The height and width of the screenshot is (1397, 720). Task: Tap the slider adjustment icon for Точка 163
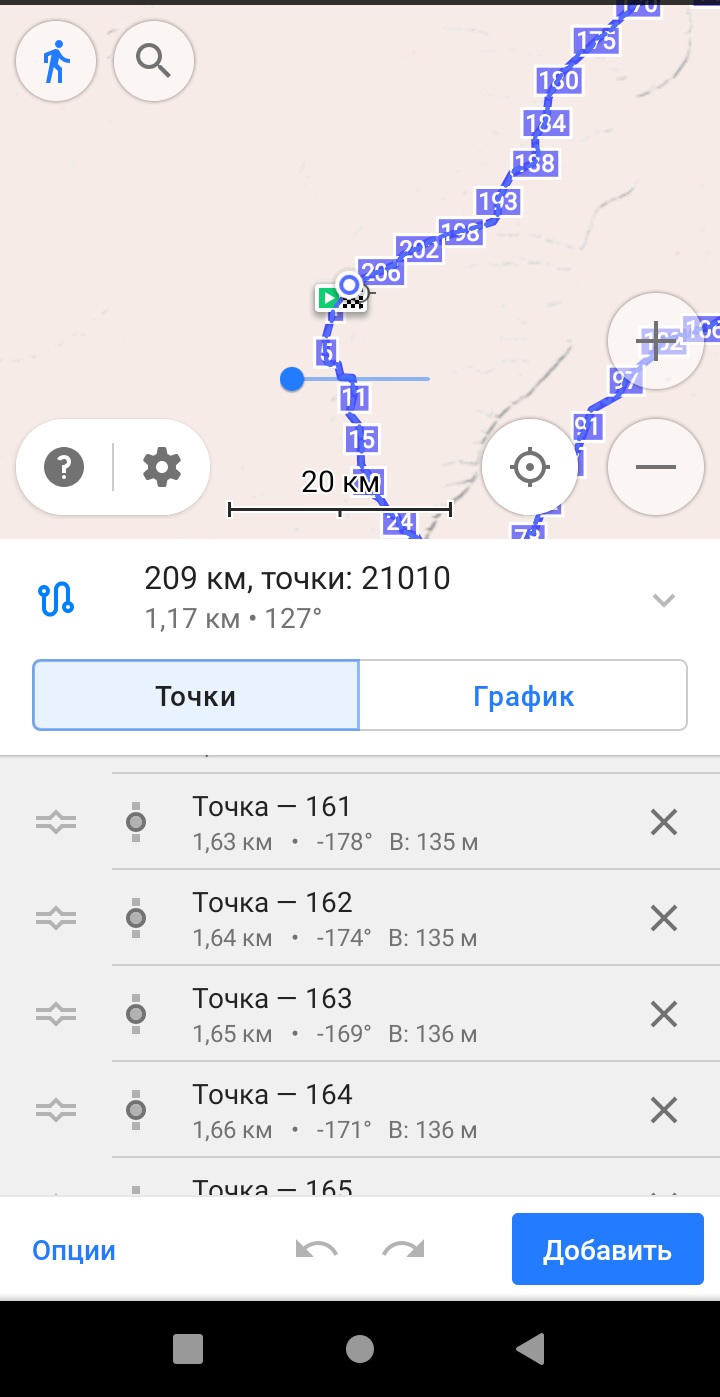(x=55, y=1013)
